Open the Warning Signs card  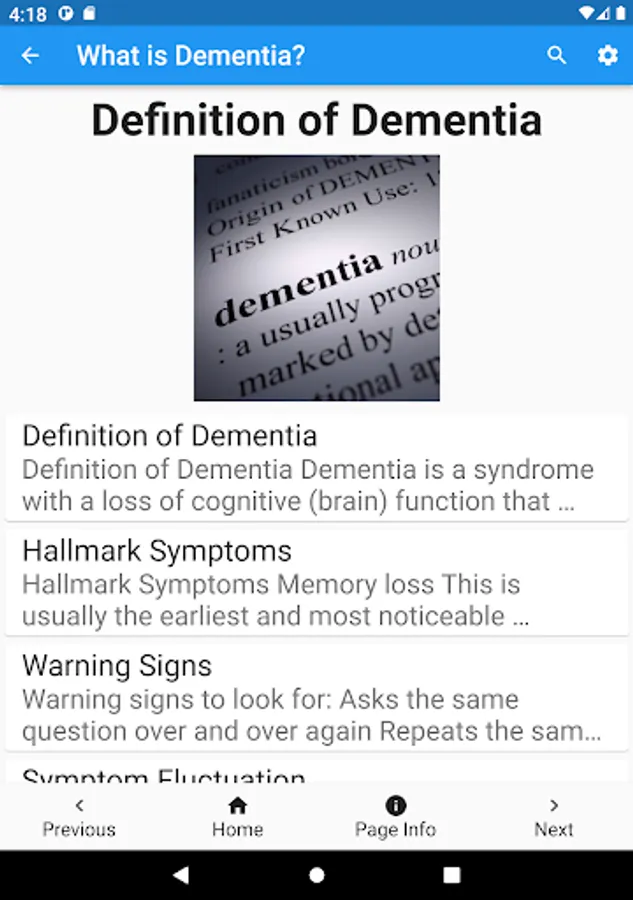pos(317,697)
